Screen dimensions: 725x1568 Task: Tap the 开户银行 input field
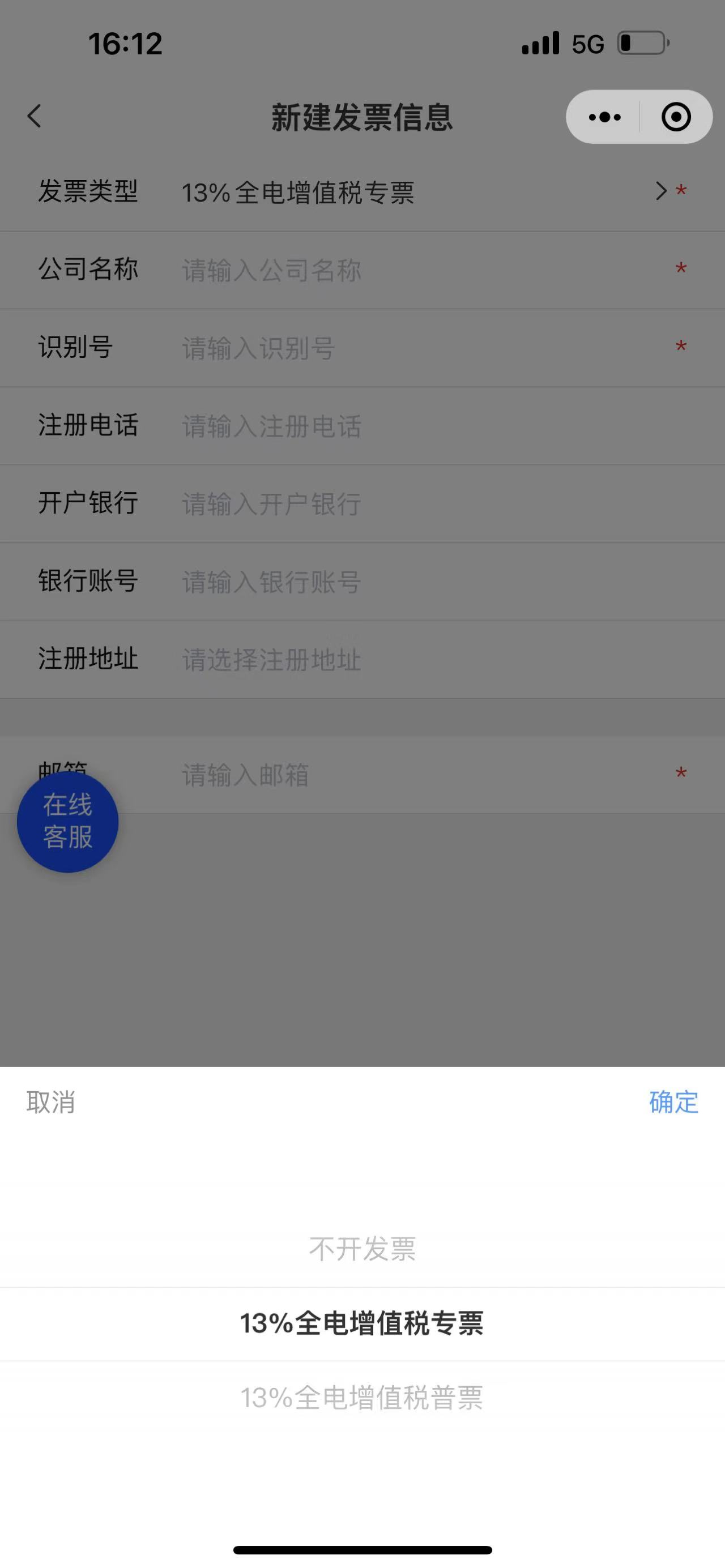pos(414,504)
